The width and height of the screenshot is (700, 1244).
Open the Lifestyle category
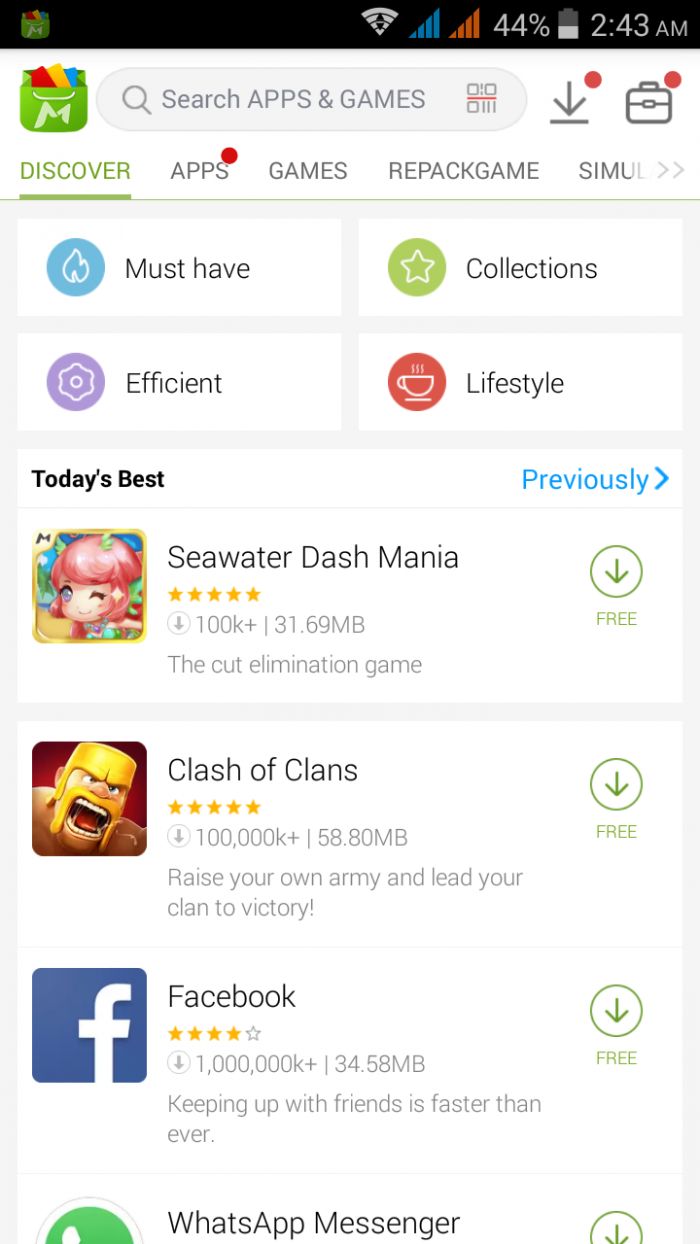click(x=520, y=383)
